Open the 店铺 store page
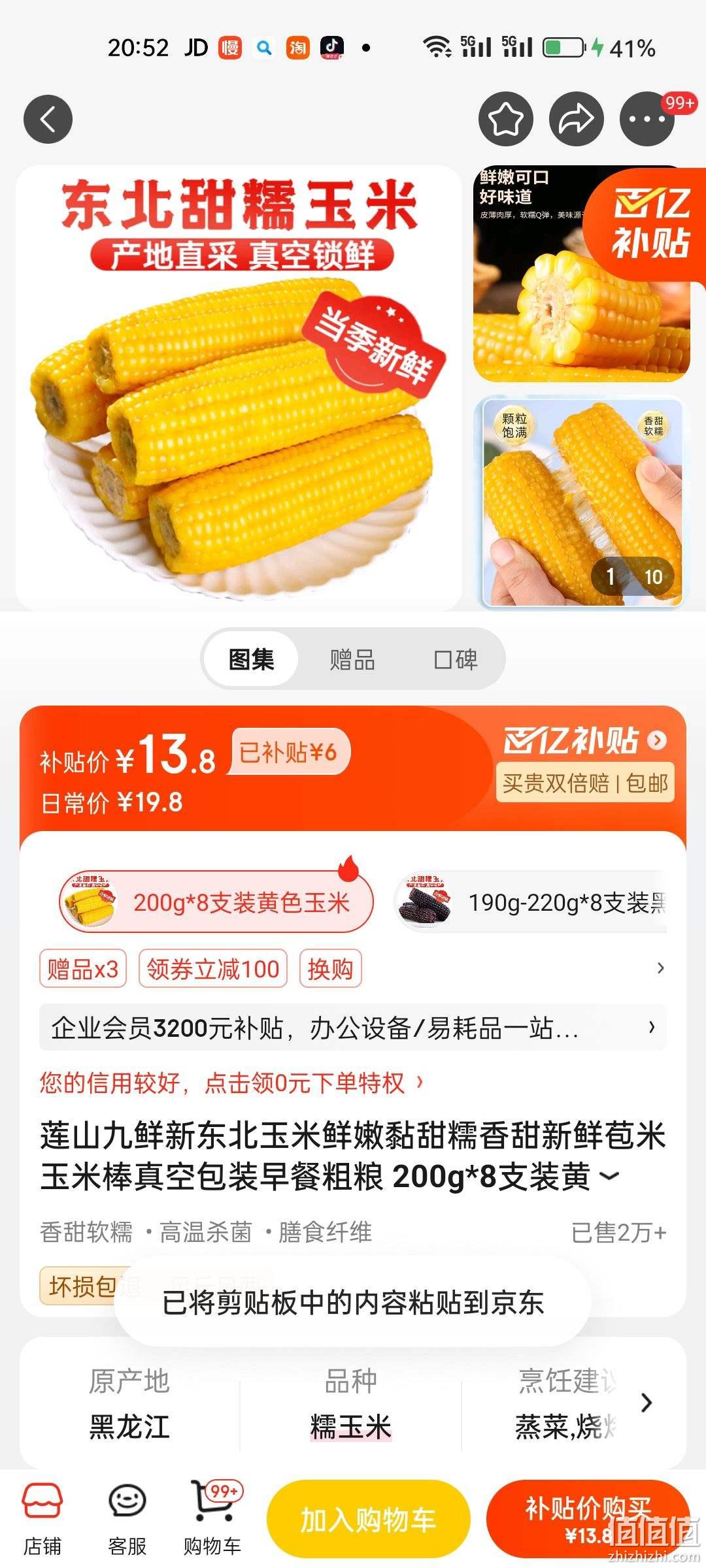 42,1518
